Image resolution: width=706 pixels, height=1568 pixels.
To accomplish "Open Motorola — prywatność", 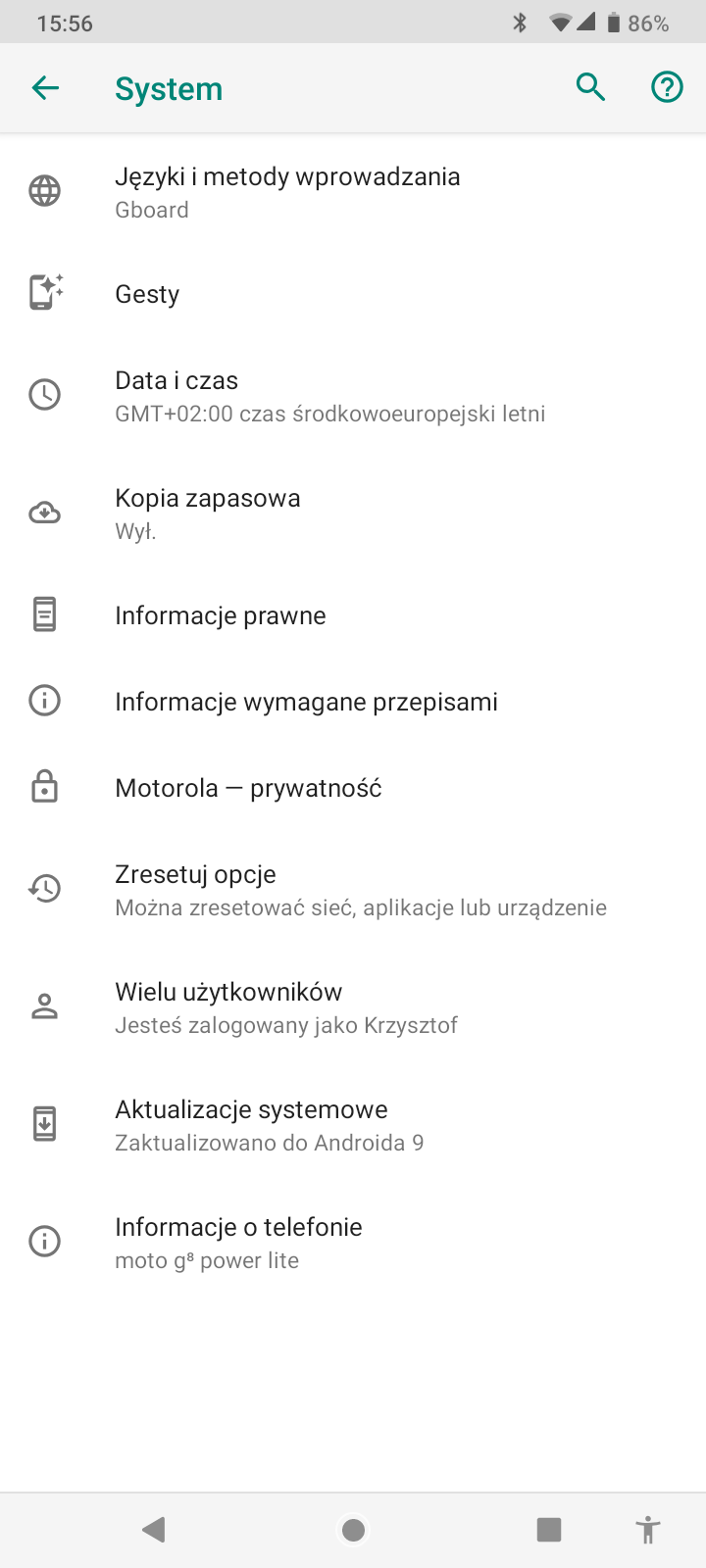I will pos(353,788).
